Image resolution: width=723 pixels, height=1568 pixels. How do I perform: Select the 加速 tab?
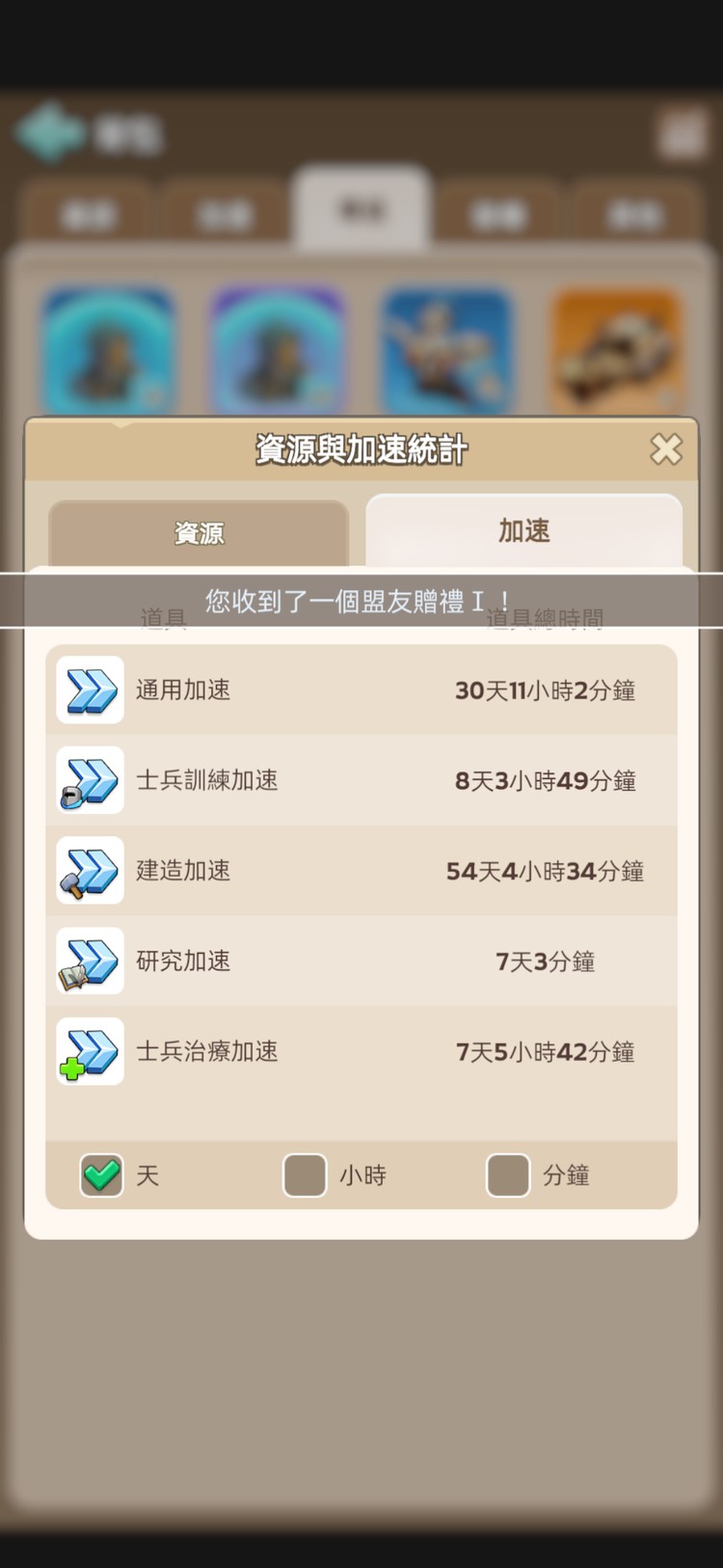coord(523,531)
